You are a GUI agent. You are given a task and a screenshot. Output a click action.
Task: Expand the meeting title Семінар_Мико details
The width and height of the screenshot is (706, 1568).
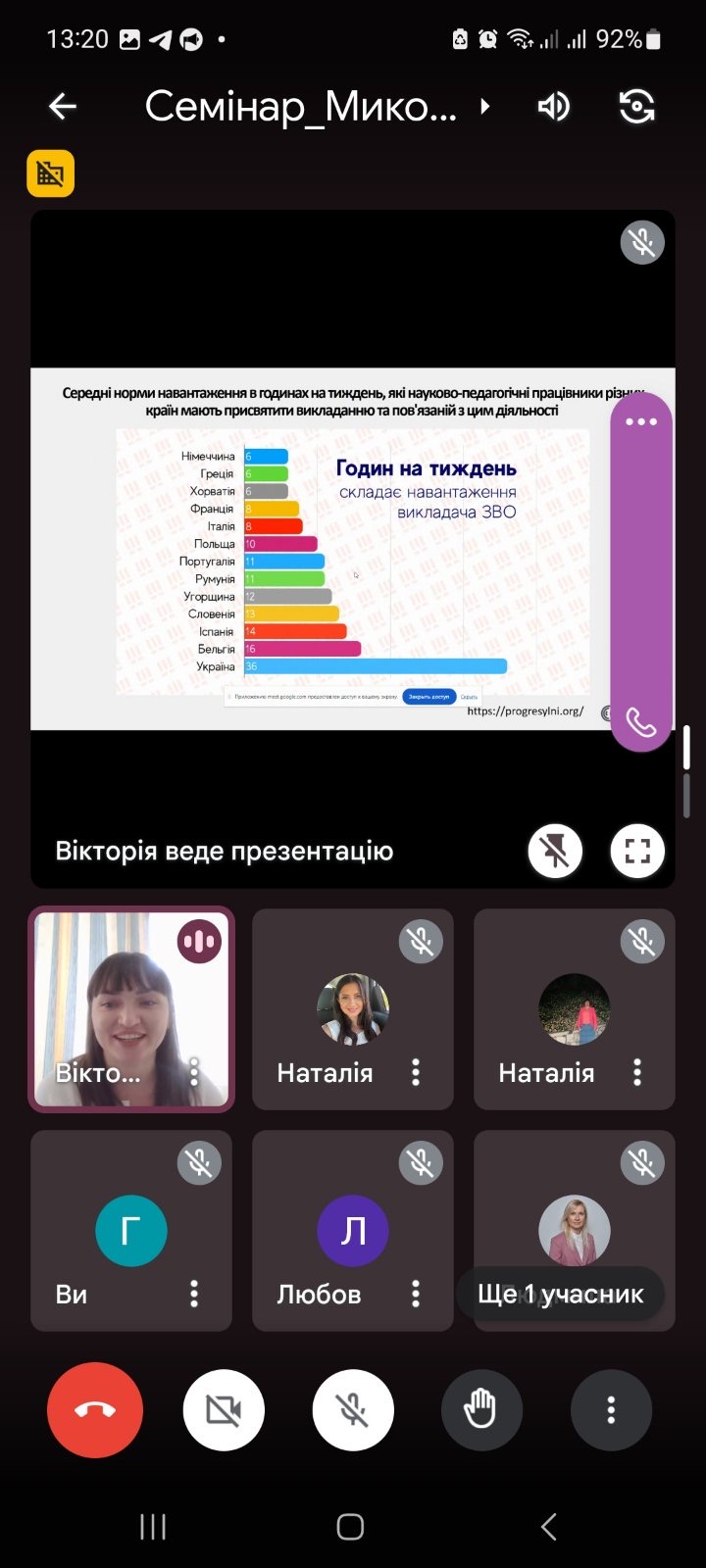pos(484,106)
